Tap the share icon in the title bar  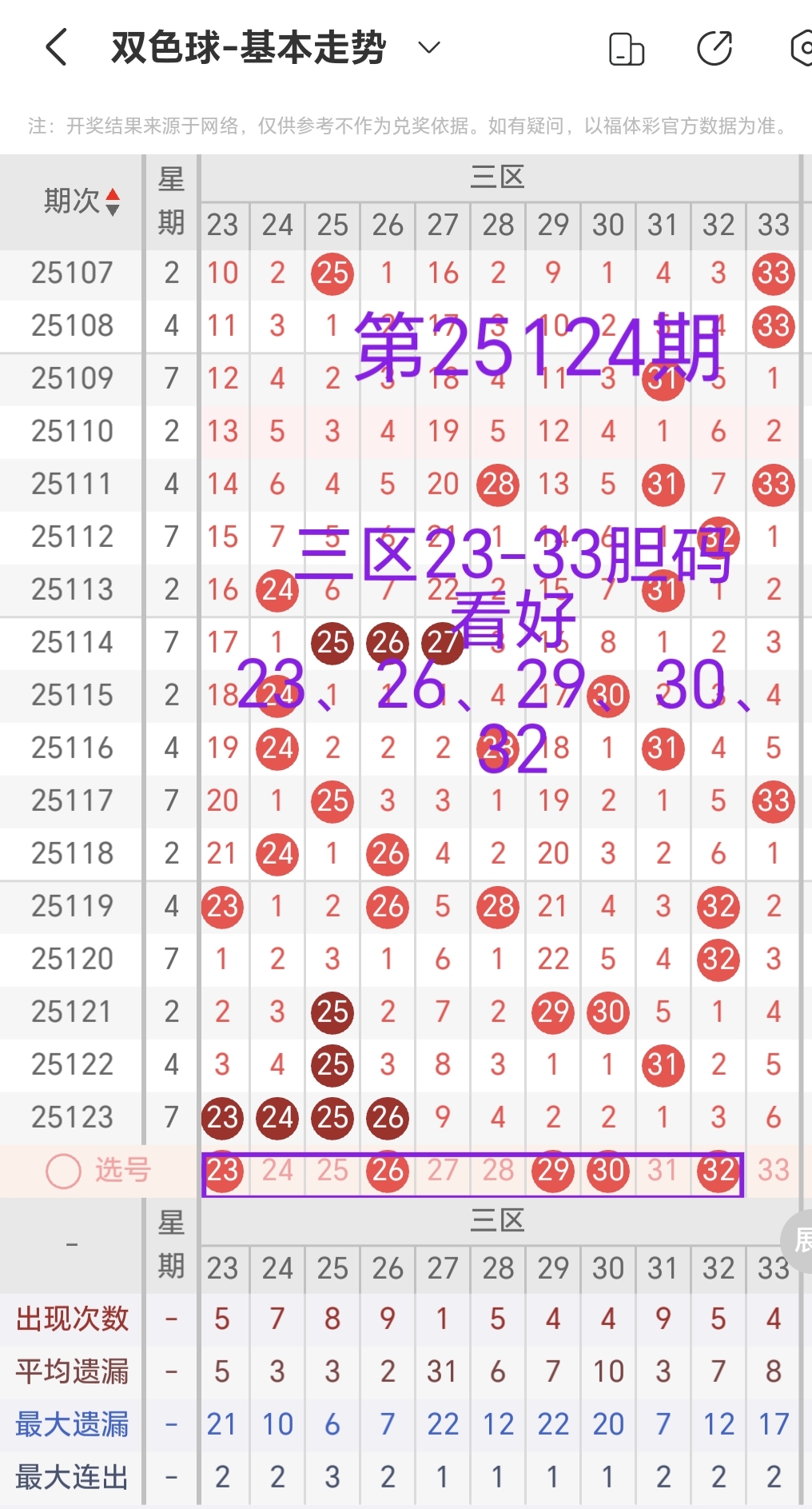[714, 46]
